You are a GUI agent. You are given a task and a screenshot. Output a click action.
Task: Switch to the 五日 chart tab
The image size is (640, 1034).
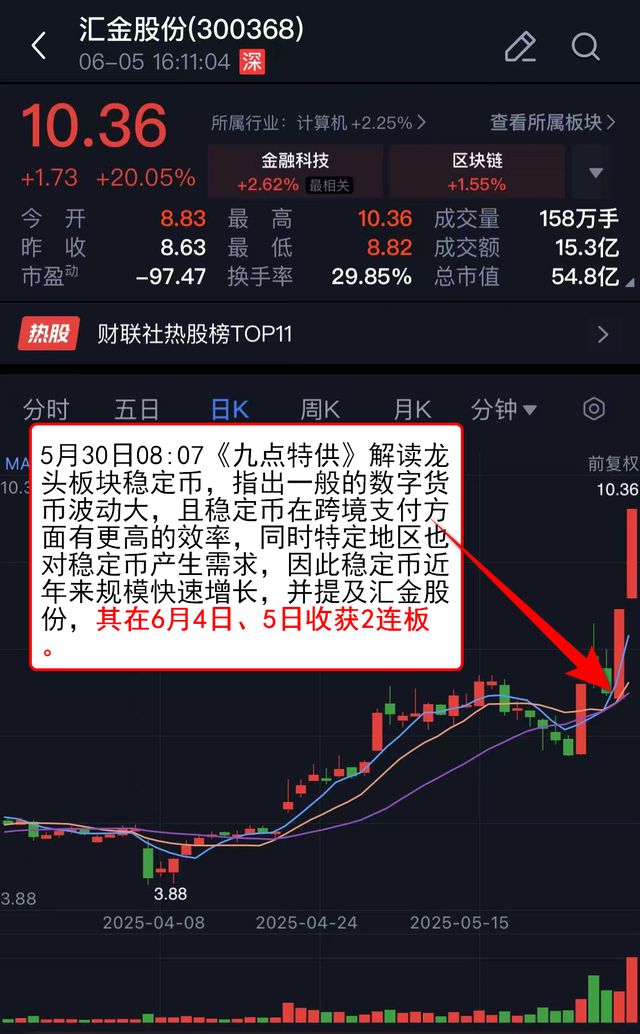pyautogui.click(x=137, y=409)
